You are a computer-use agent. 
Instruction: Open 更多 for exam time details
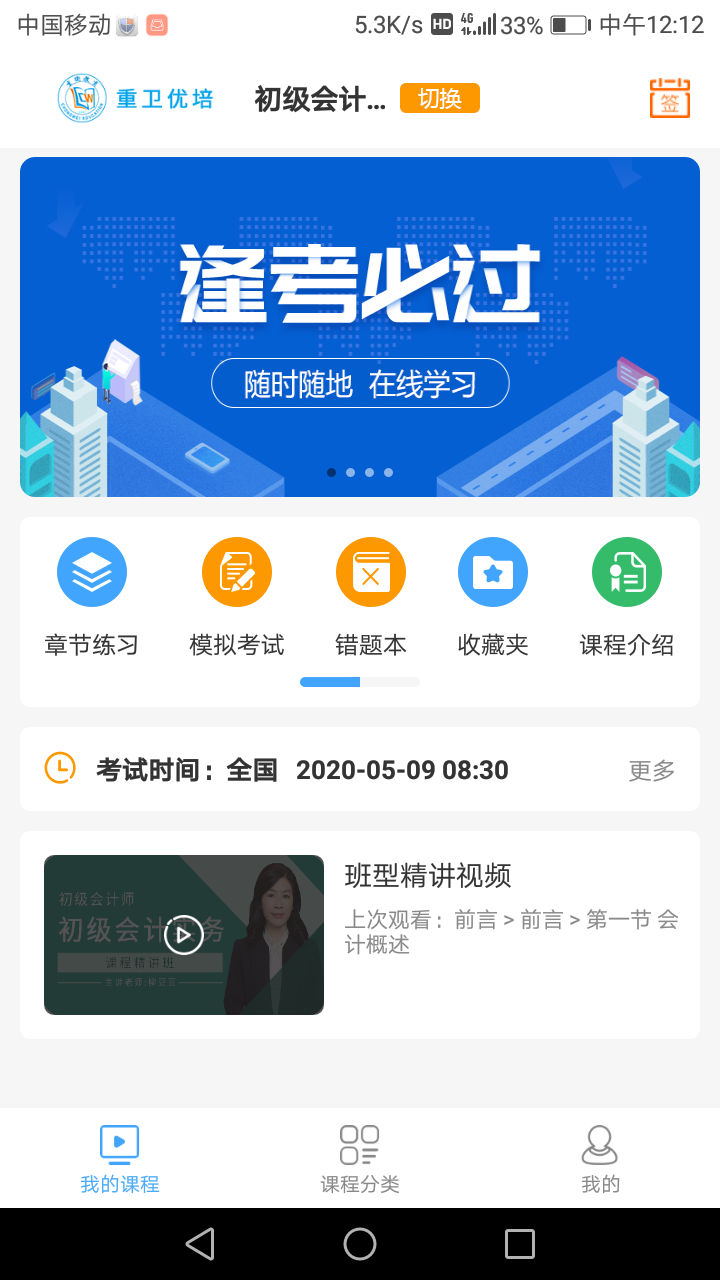click(x=651, y=770)
